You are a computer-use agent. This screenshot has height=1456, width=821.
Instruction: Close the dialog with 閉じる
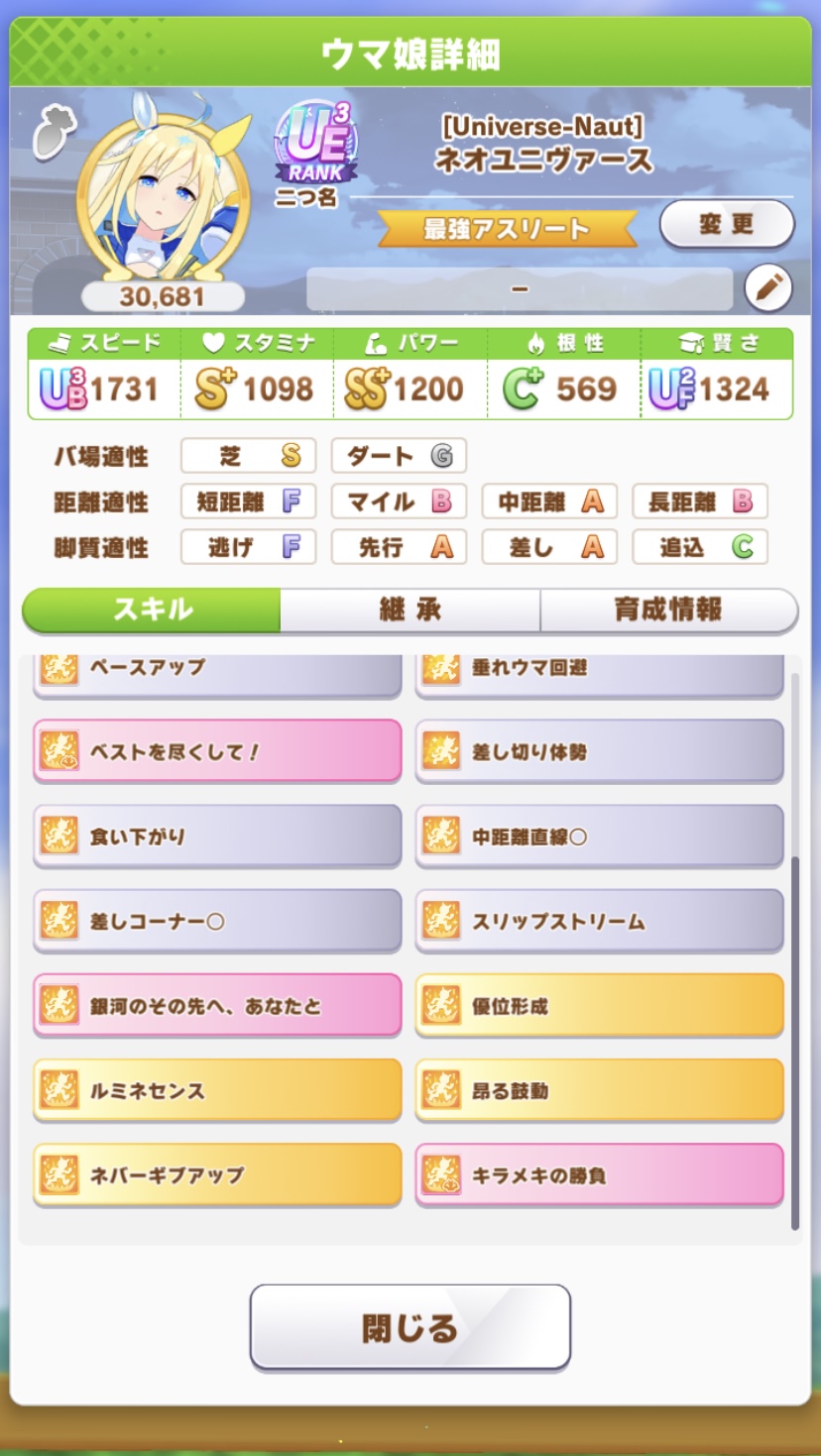(x=410, y=1327)
